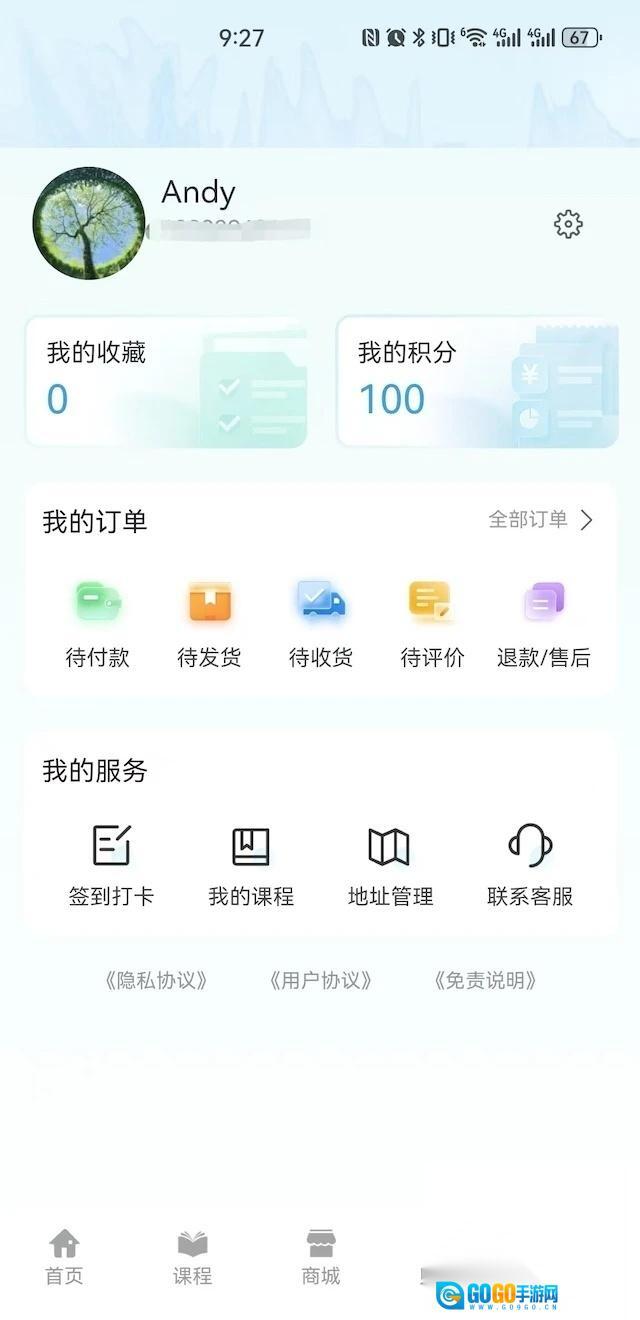Switch to the 课程 courses tab
The width and height of the screenshot is (640, 1320).
(x=192, y=1258)
